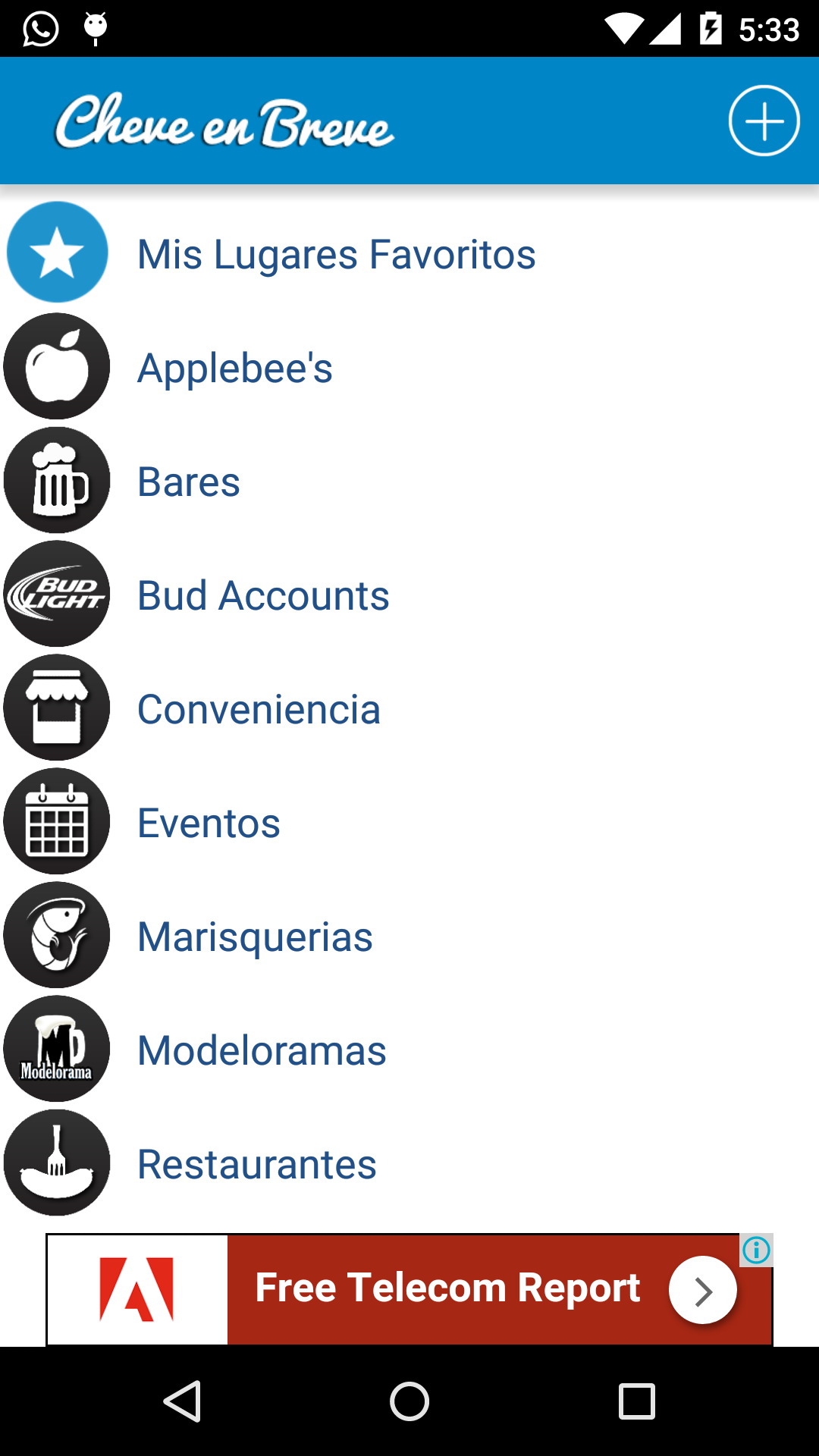
Task: Tap the sausage fork icon for Restaurantes
Action: (57, 1163)
